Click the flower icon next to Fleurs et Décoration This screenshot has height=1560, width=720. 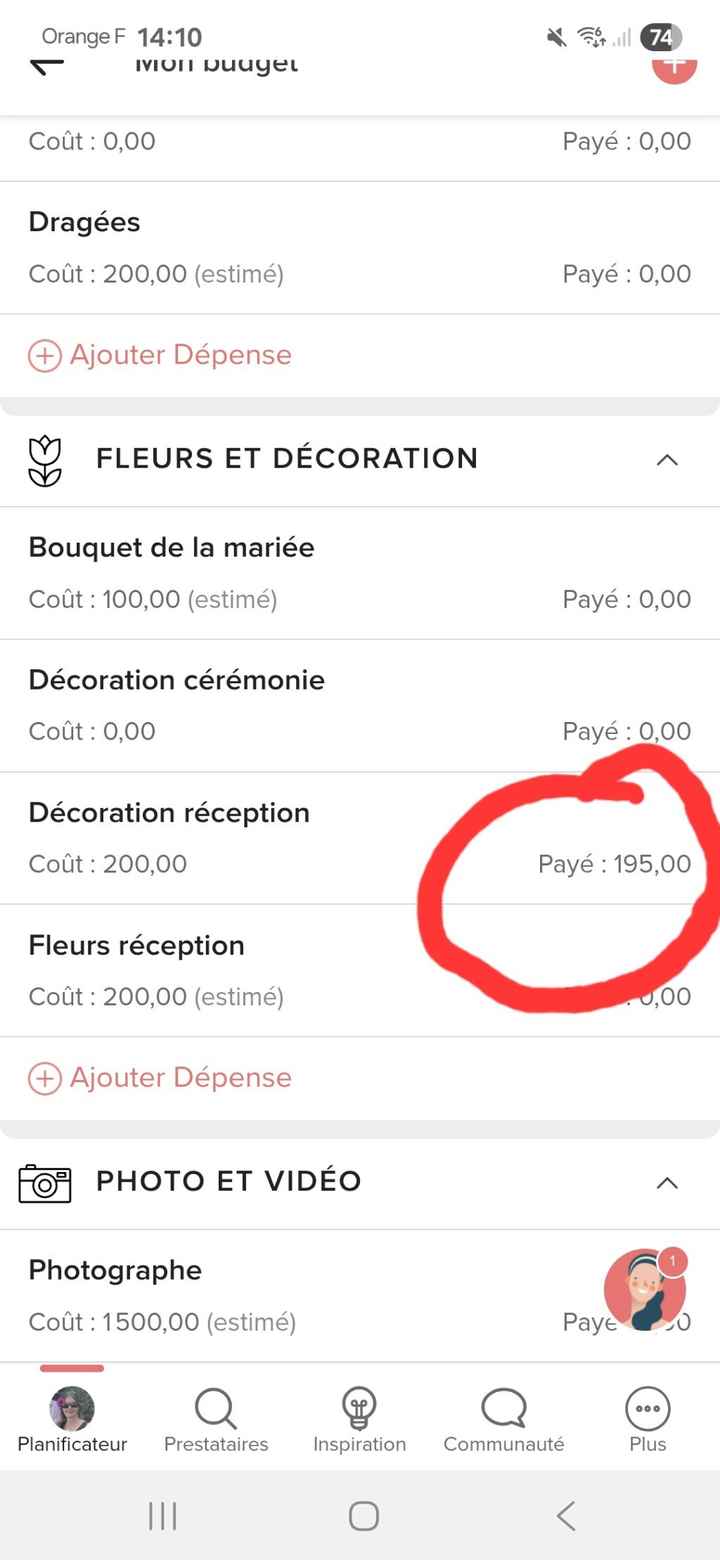click(x=42, y=460)
